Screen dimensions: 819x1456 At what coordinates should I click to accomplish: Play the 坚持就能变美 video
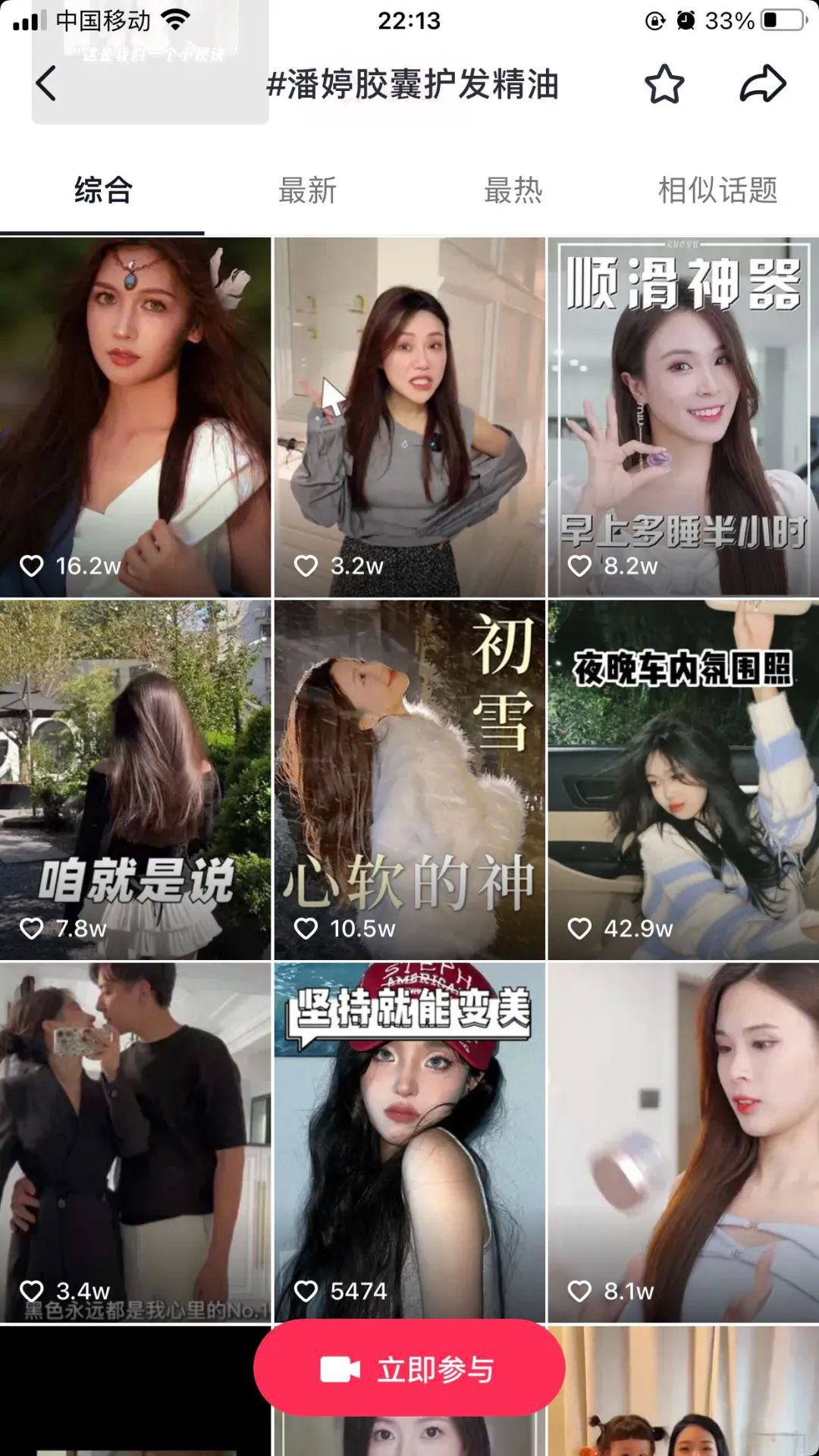tap(409, 1141)
